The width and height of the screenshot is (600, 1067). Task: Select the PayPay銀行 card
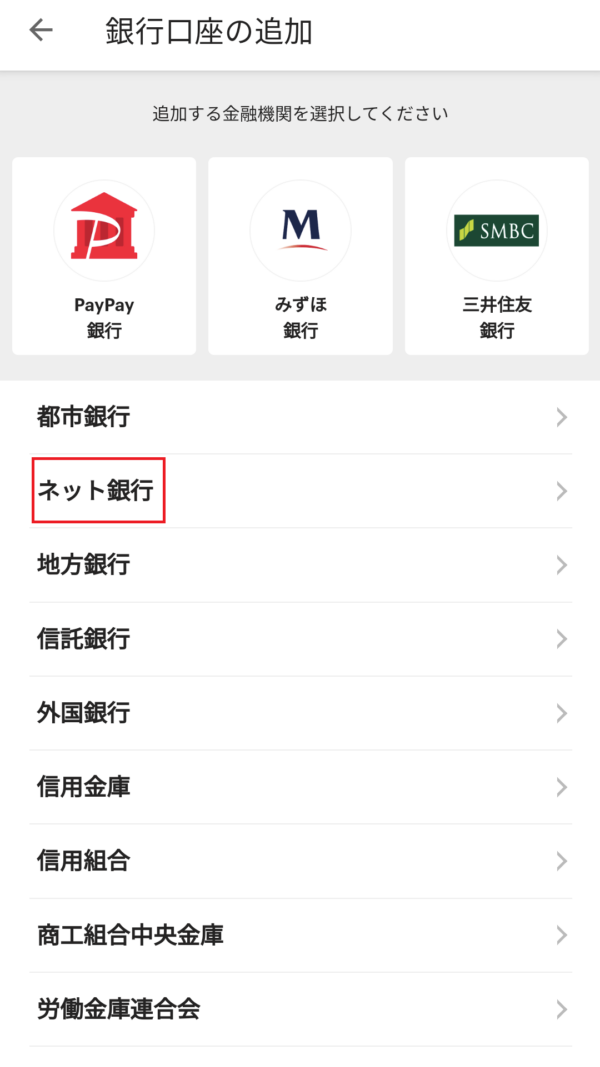[104, 256]
